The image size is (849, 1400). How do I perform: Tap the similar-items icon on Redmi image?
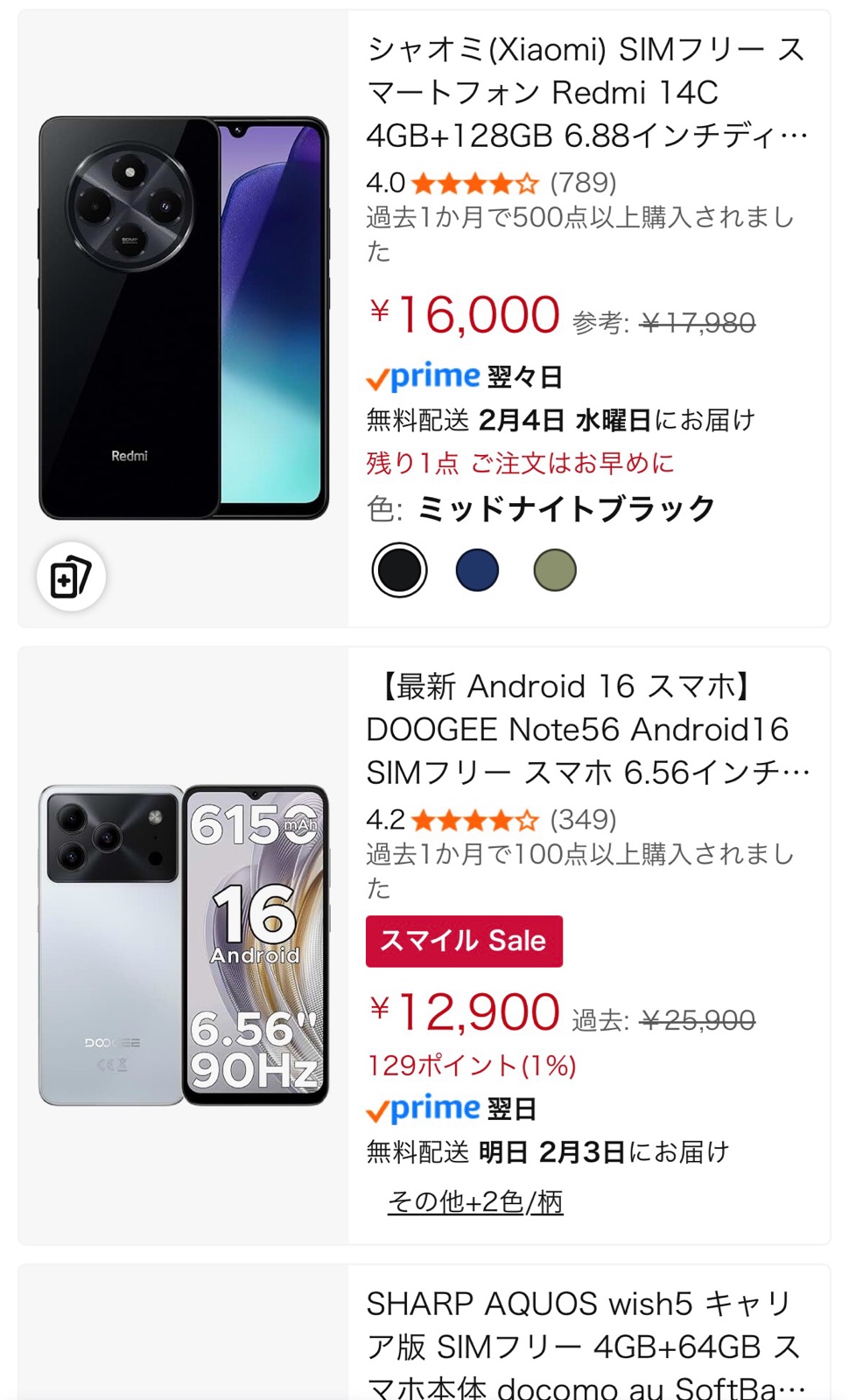tap(71, 577)
